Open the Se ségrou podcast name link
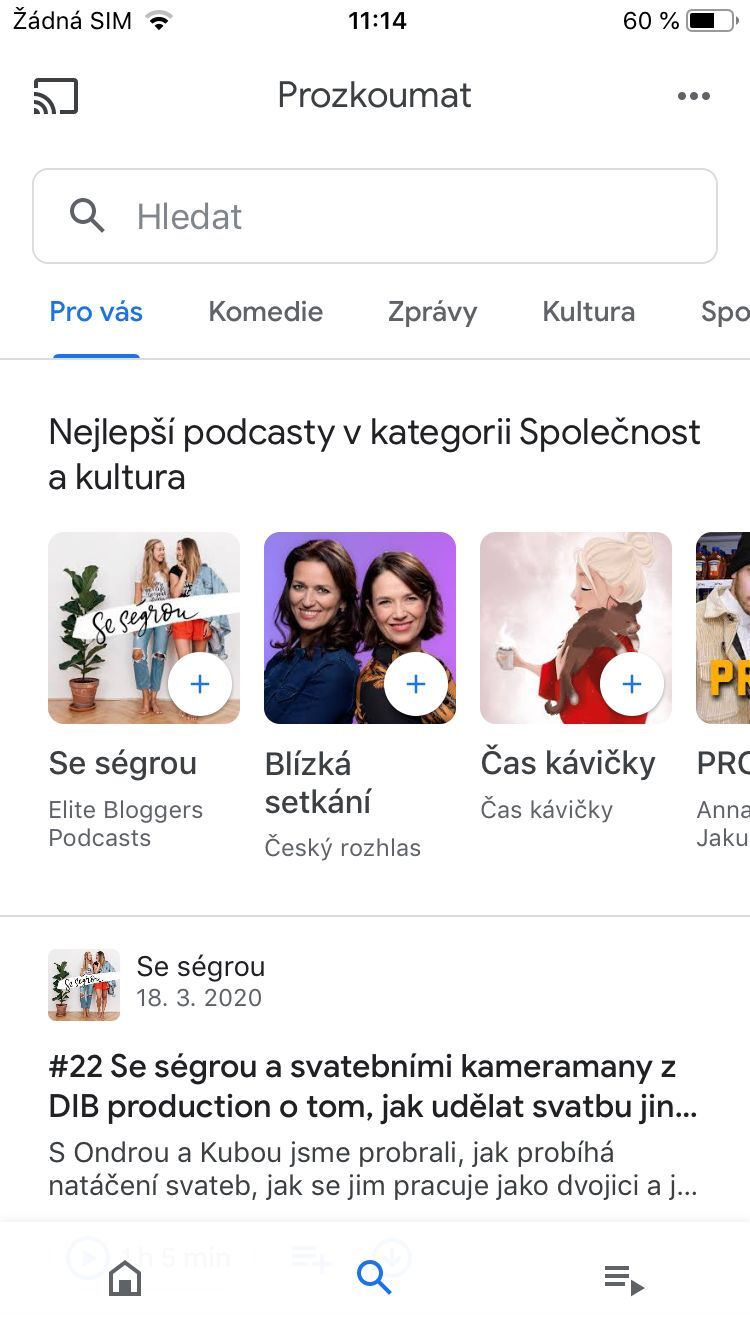The image size is (750, 1334). (200, 966)
